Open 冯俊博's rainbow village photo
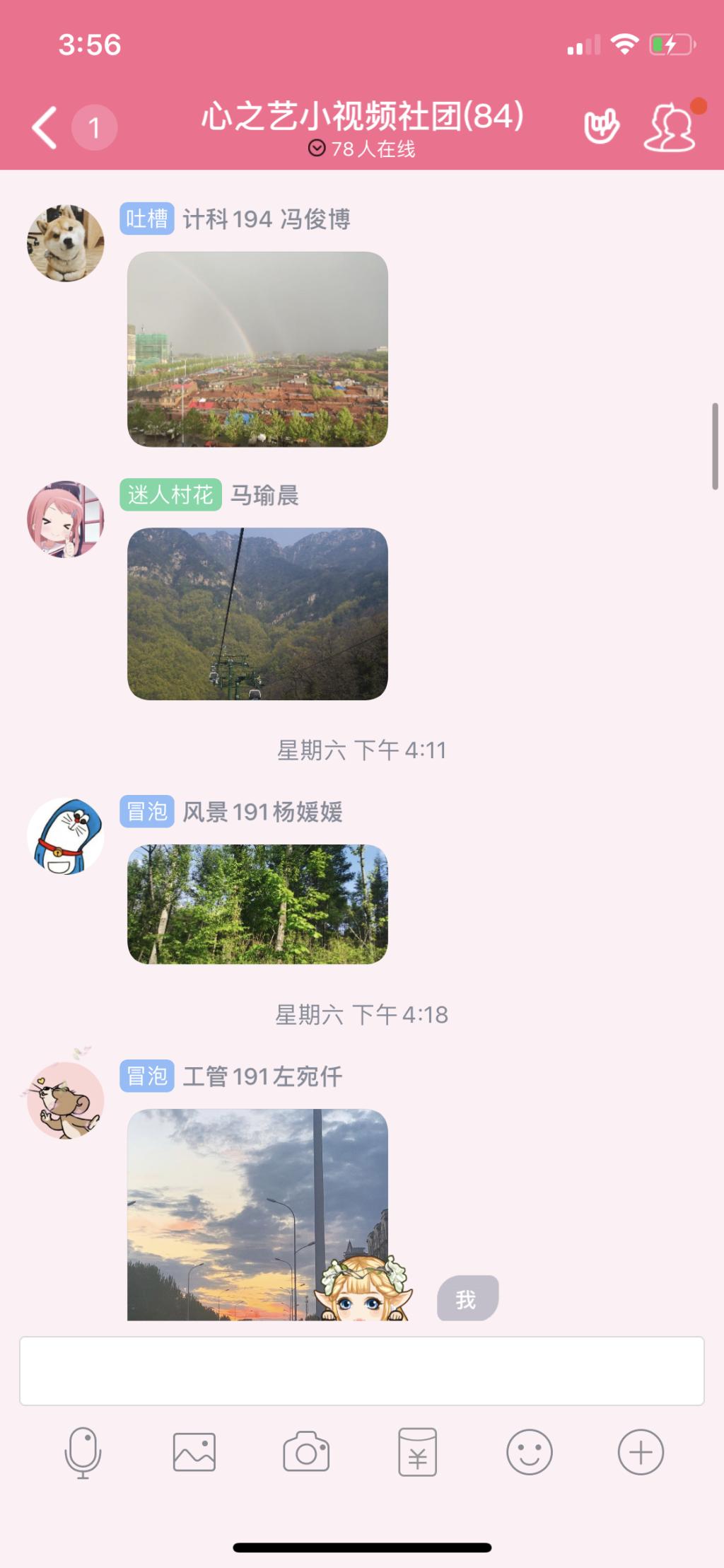Screen dimensions: 724x1568 [257, 349]
